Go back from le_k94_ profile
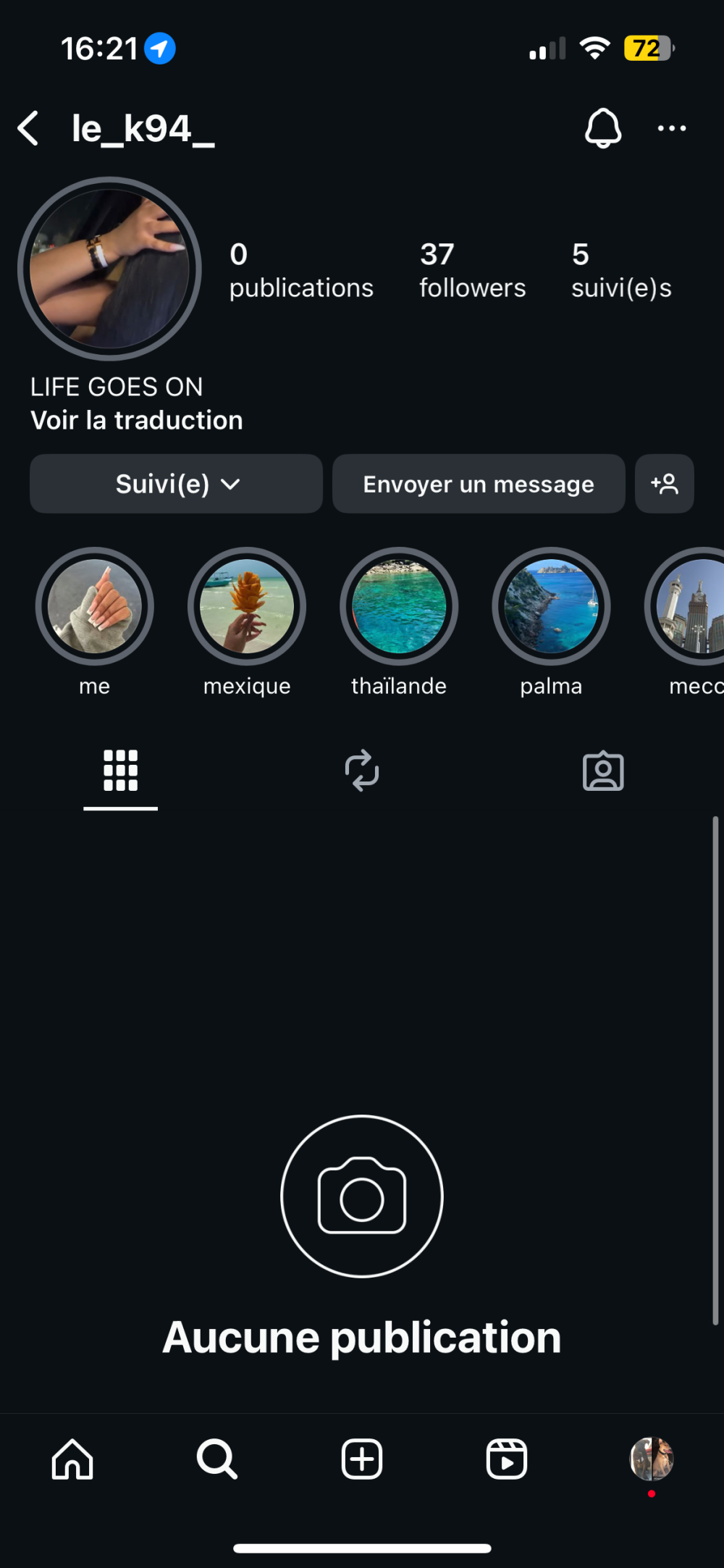This screenshot has width=724, height=1568. 29,129
